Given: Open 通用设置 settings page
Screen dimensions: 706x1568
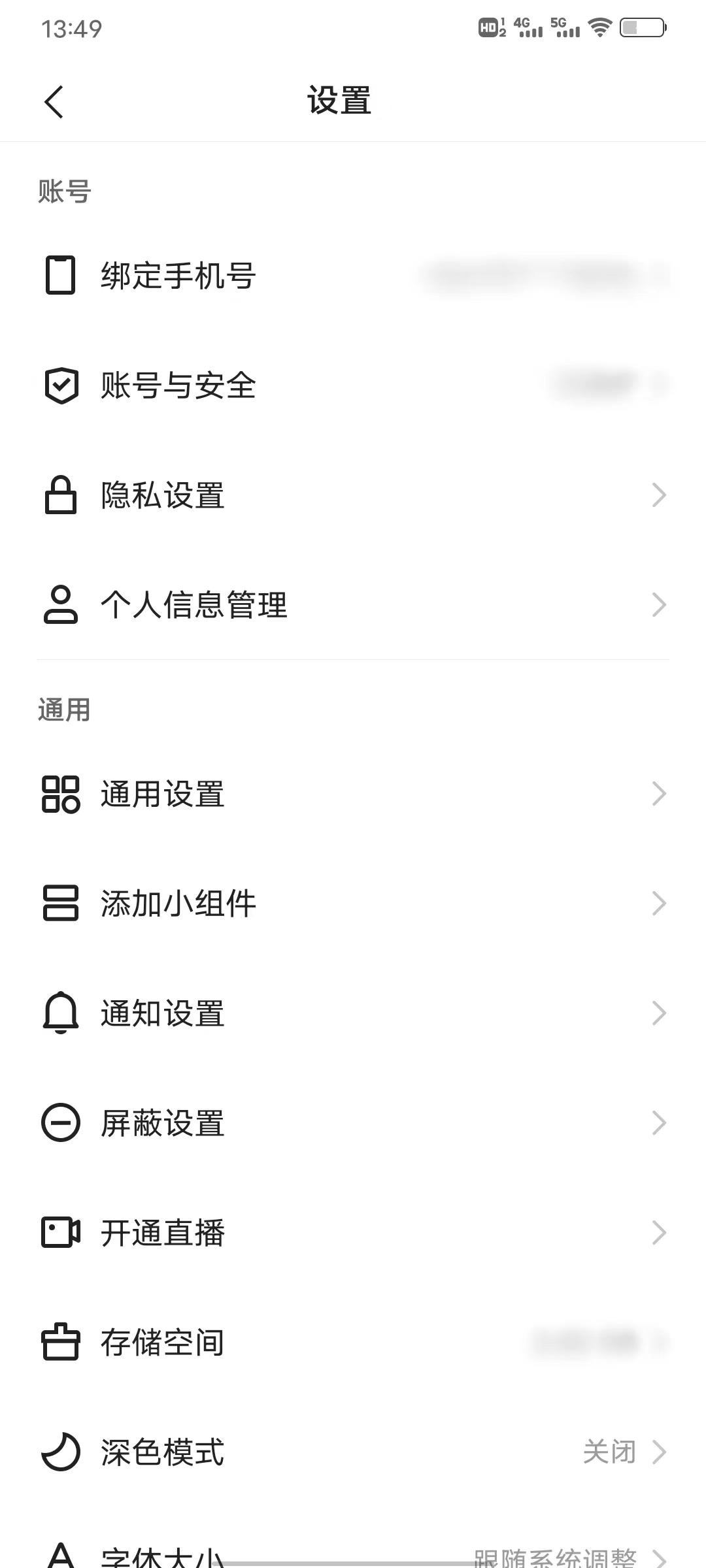Looking at the screenshot, I should 353,794.
